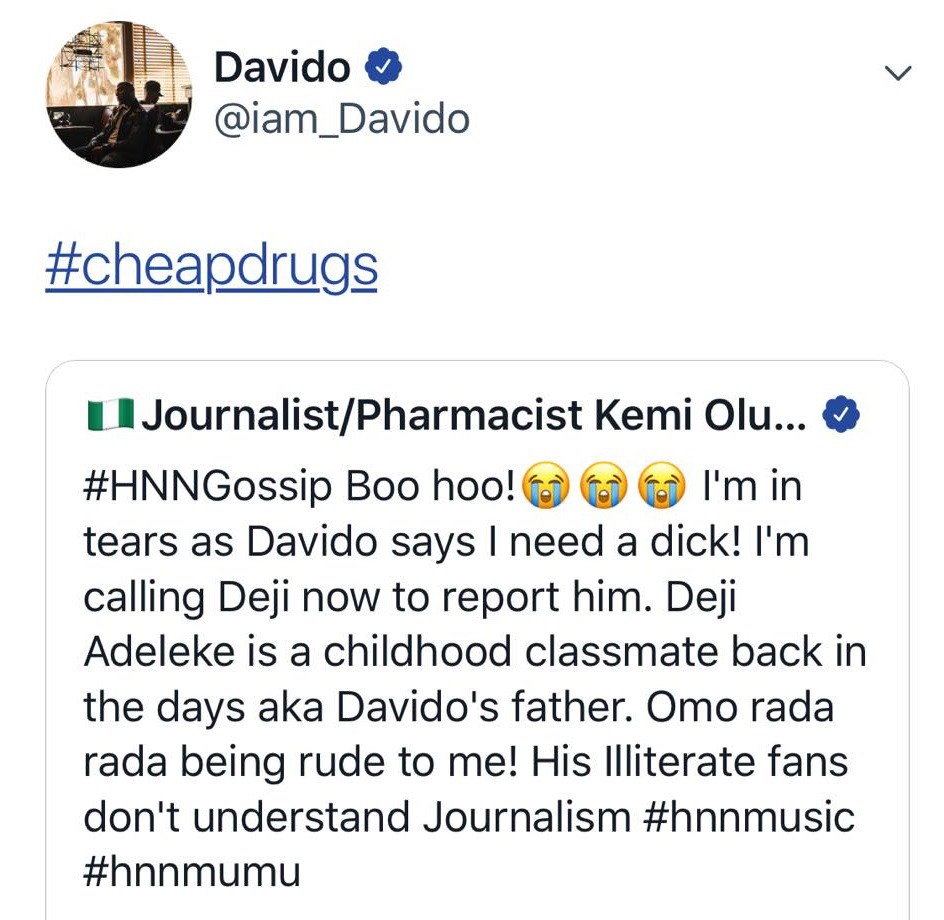The image size is (944, 920).
Task: View the @iam_Davido profile handle
Action: (341, 120)
